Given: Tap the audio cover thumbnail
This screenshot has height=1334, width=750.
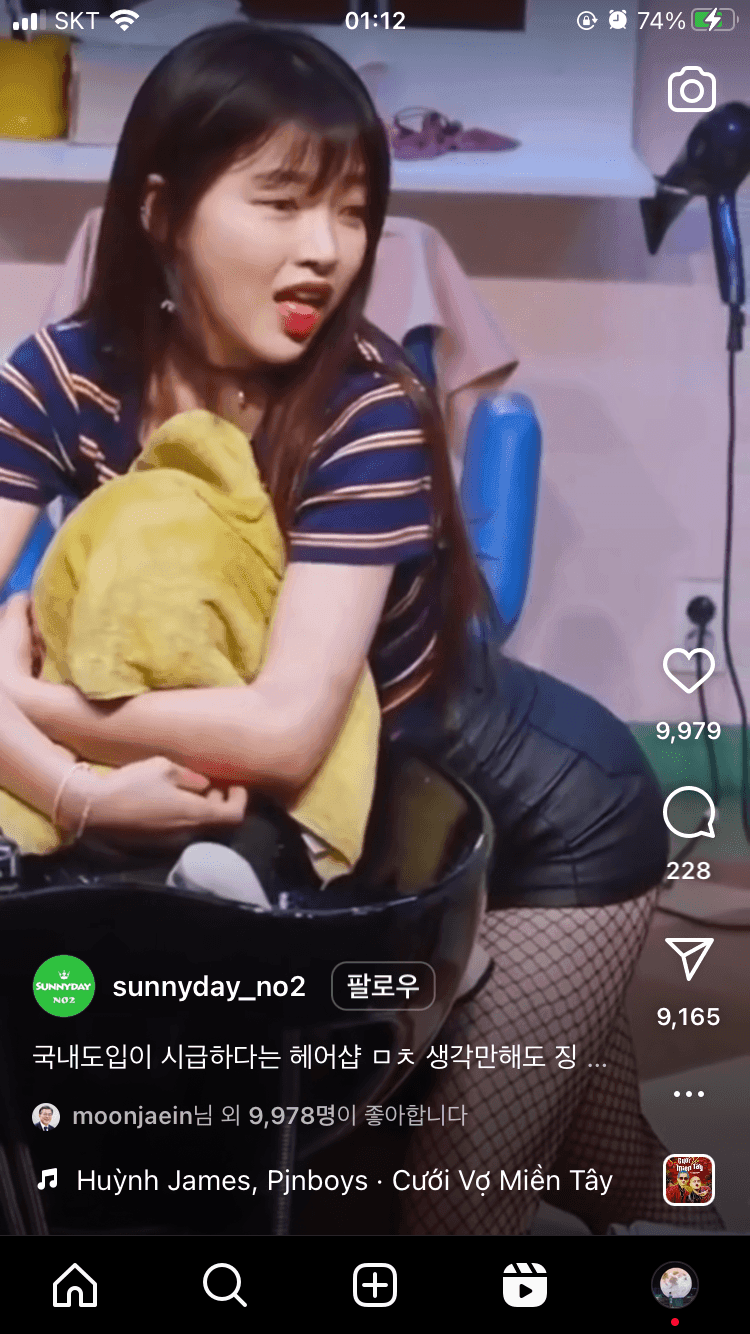Looking at the screenshot, I should tap(689, 1181).
